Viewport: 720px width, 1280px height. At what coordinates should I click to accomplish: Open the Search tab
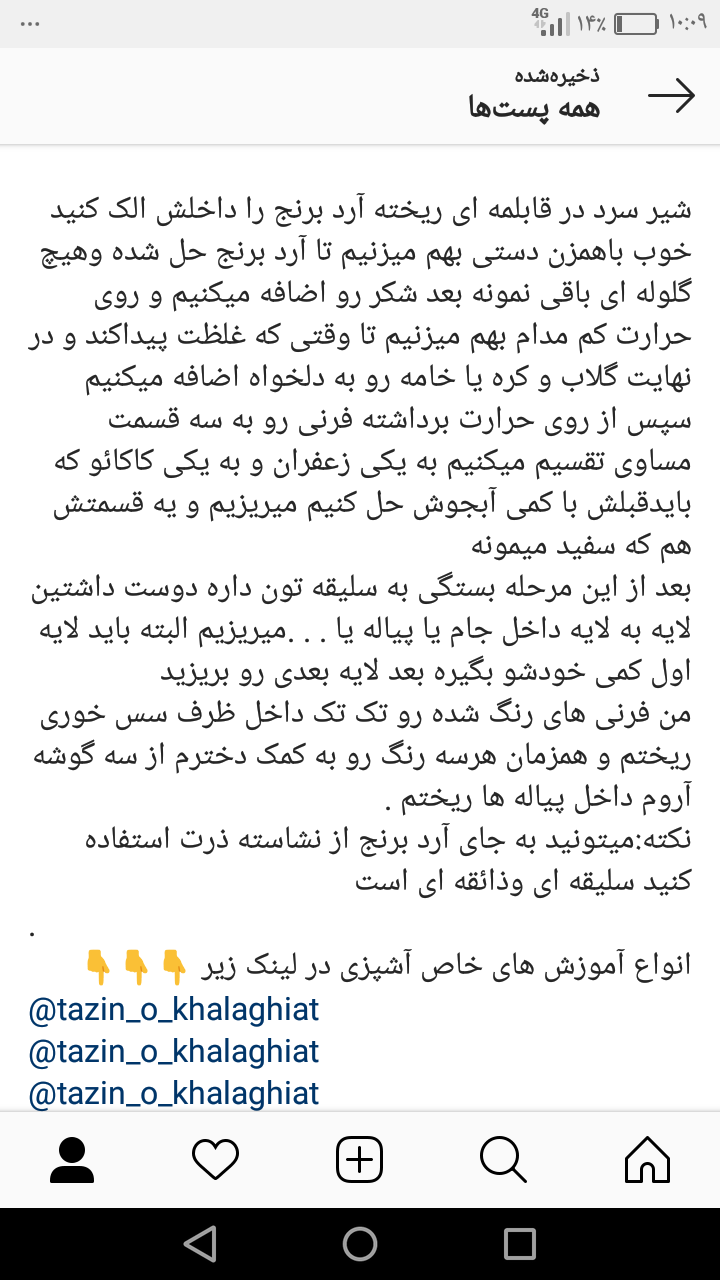[x=503, y=1159]
